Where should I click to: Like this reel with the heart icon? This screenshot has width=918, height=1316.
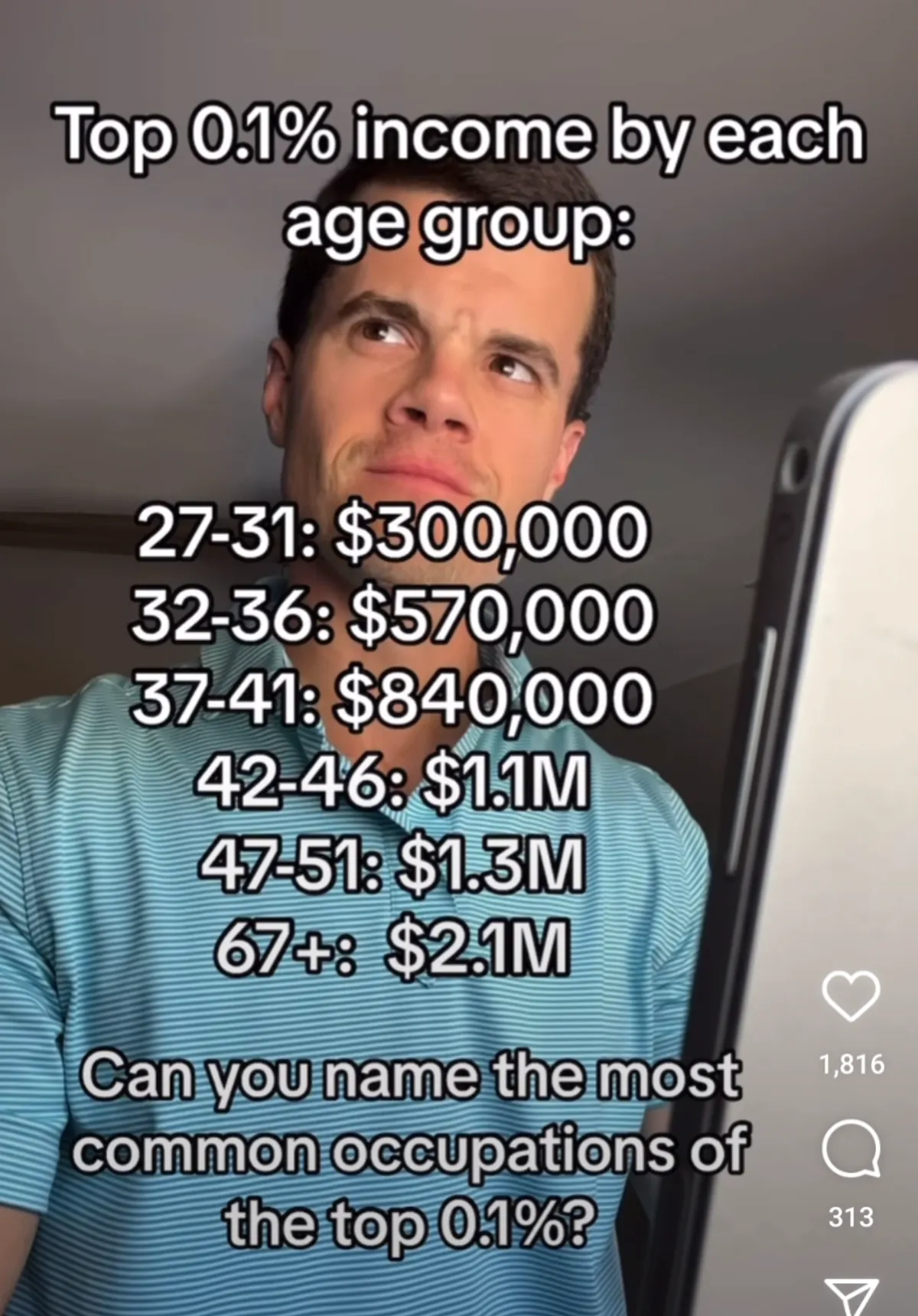pos(851,996)
